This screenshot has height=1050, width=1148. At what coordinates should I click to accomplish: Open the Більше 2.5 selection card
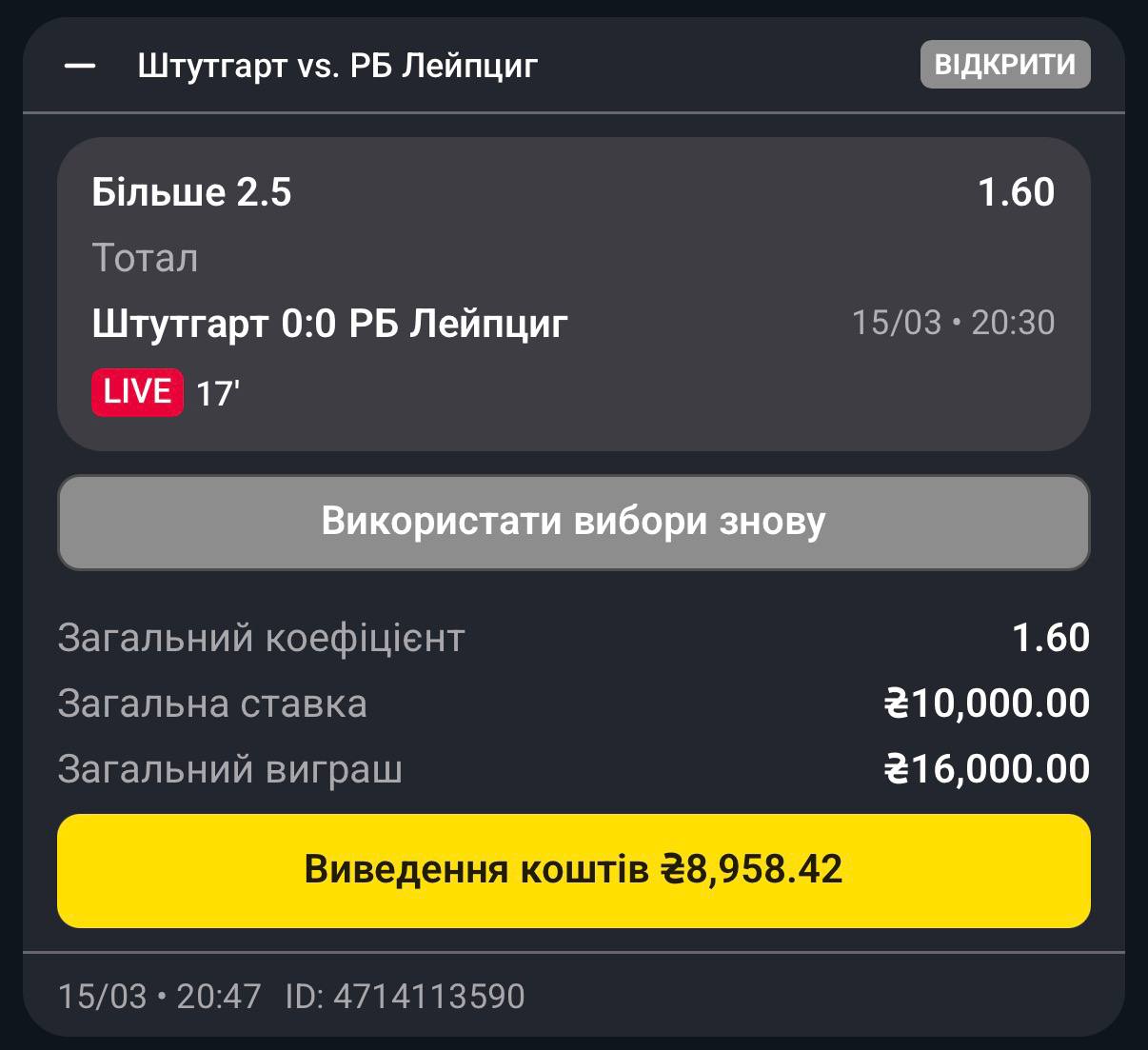coord(573,293)
